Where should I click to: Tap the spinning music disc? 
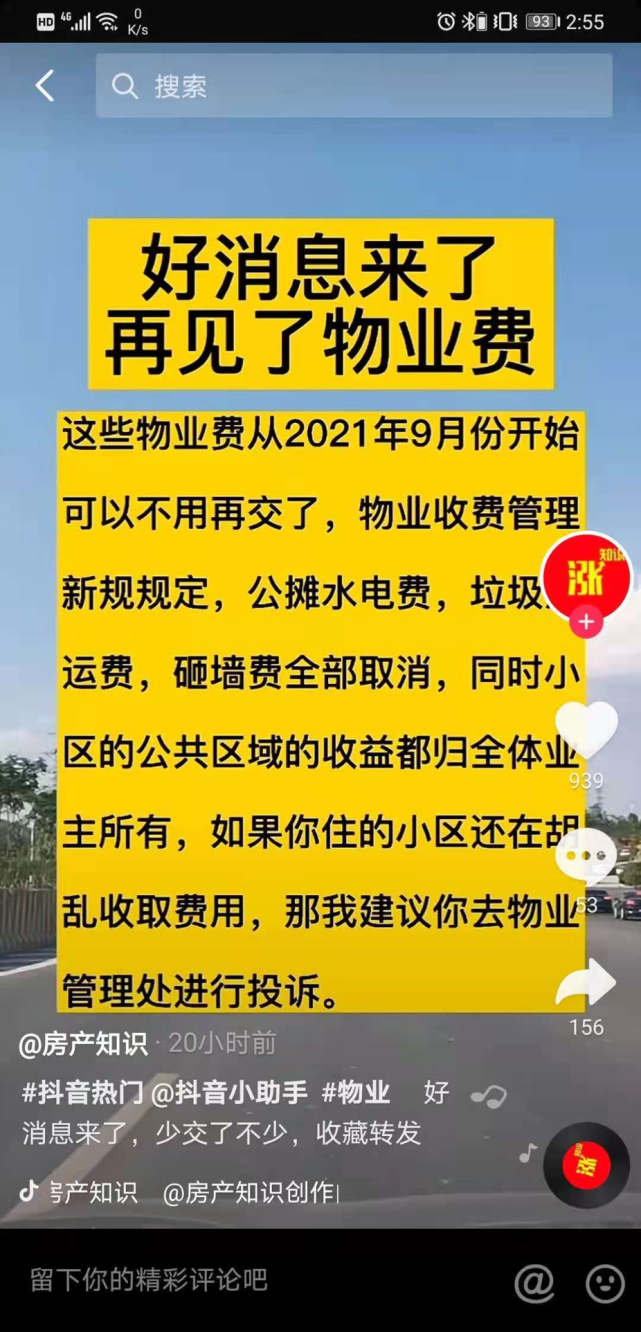point(586,1165)
